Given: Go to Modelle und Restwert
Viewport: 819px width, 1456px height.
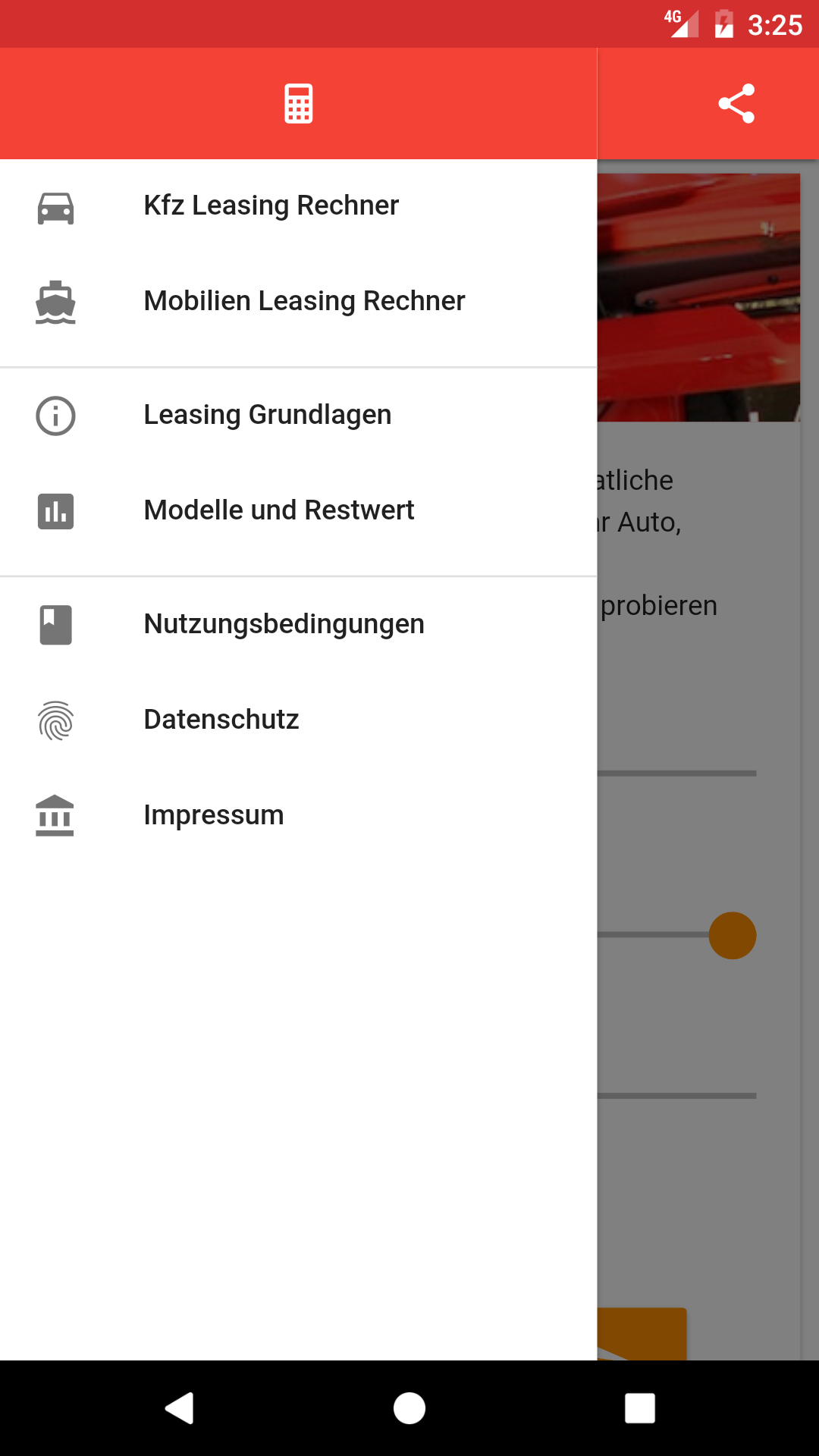Looking at the screenshot, I should pos(278,511).
